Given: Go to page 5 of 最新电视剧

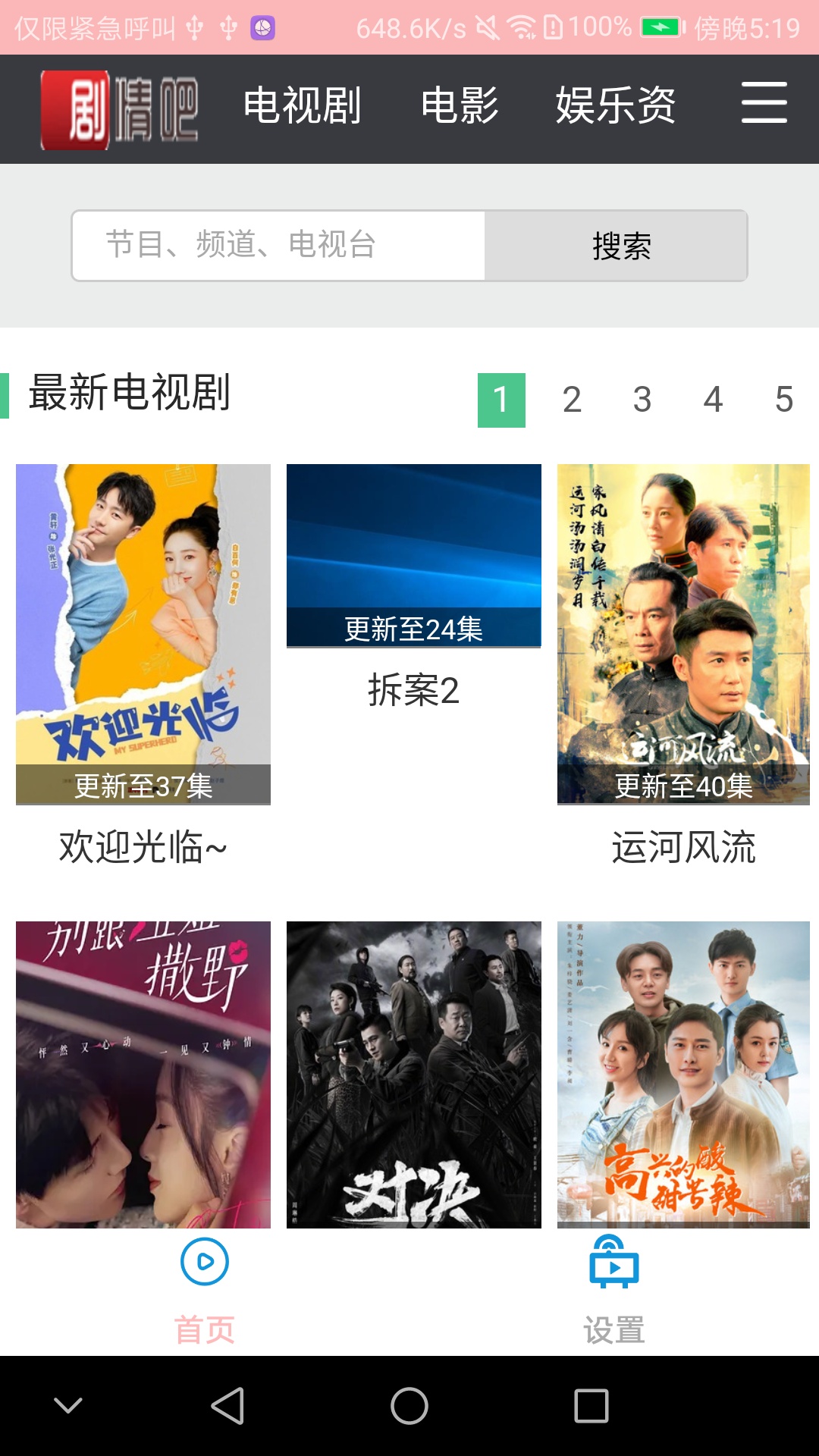Looking at the screenshot, I should coord(784,400).
